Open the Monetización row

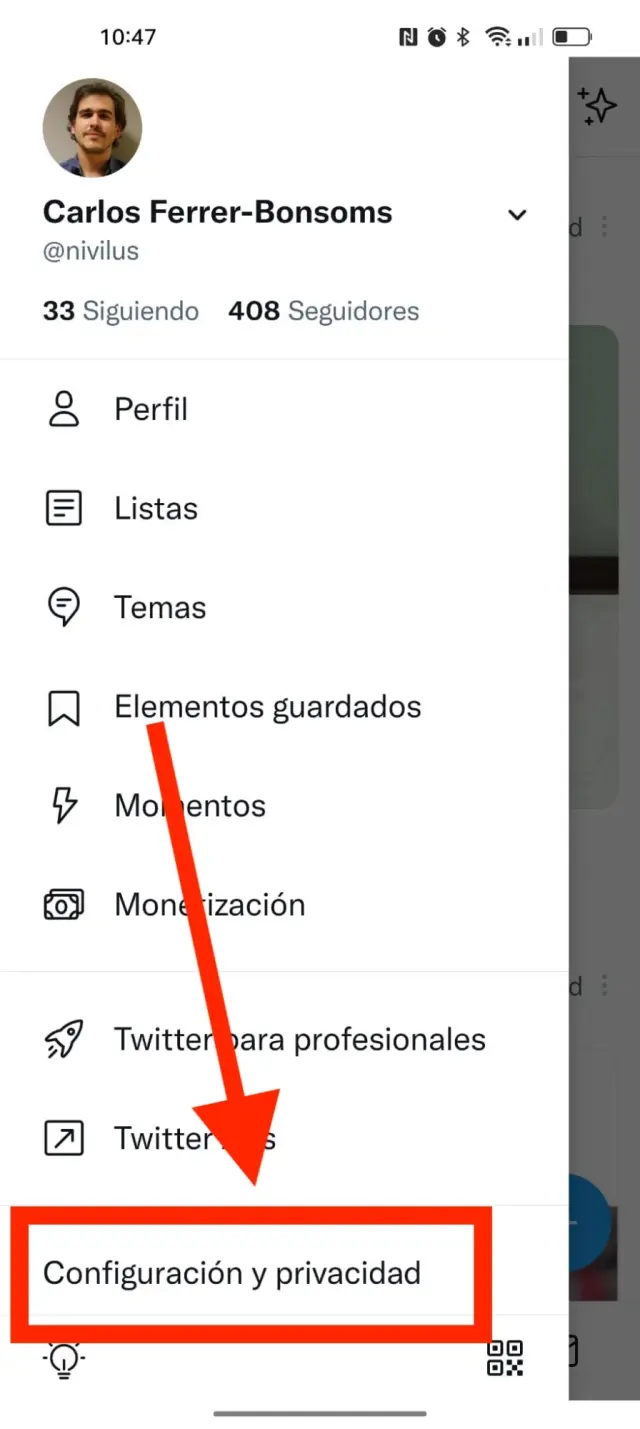pos(209,905)
